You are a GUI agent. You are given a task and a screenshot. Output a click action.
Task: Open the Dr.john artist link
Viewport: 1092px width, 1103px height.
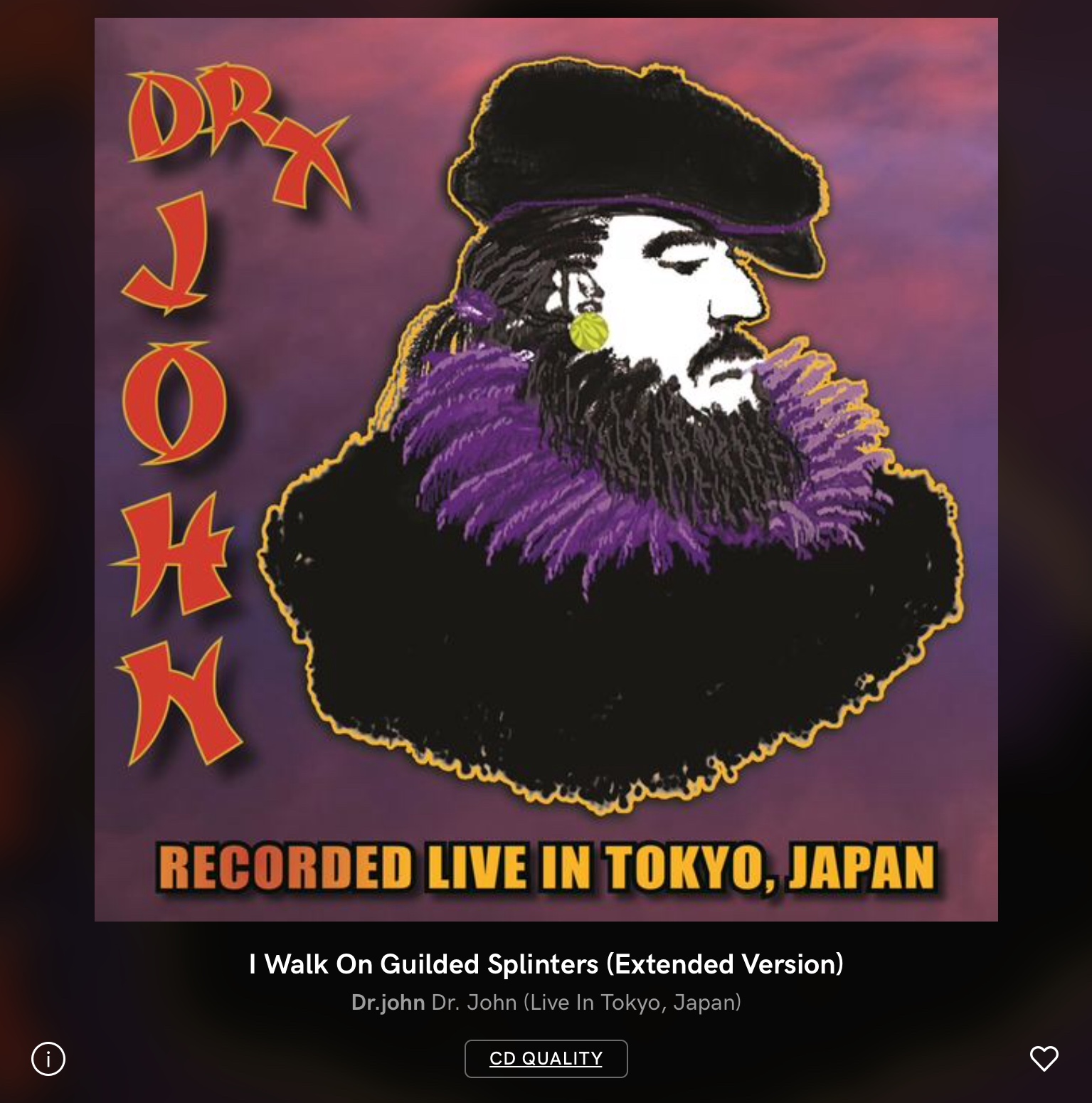click(388, 1002)
